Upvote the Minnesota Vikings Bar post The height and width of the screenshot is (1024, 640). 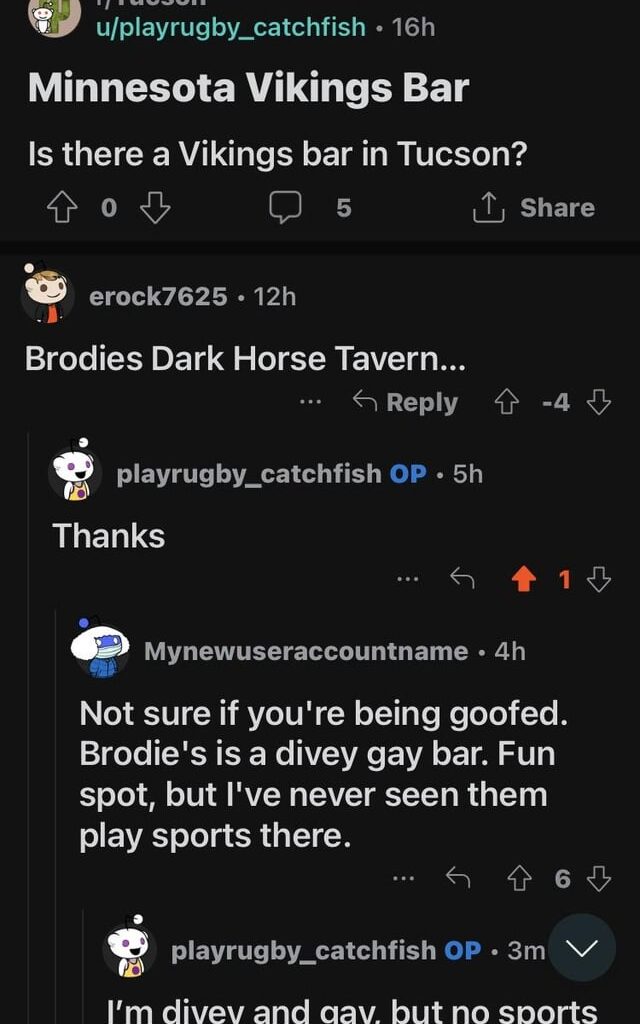(x=60, y=208)
